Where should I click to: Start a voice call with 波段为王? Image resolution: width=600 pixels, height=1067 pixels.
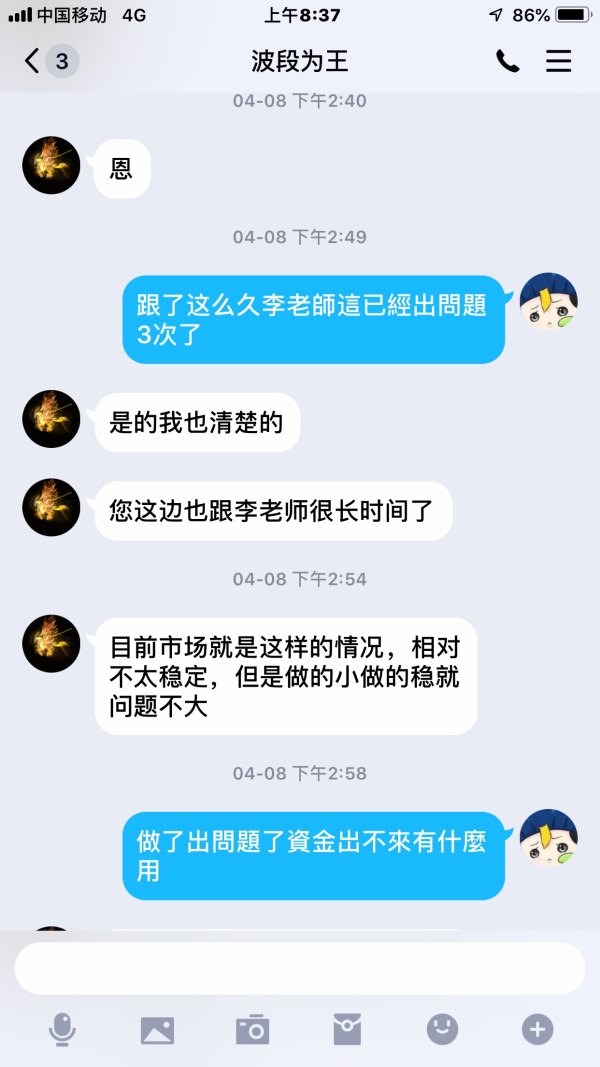click(507, 61)
